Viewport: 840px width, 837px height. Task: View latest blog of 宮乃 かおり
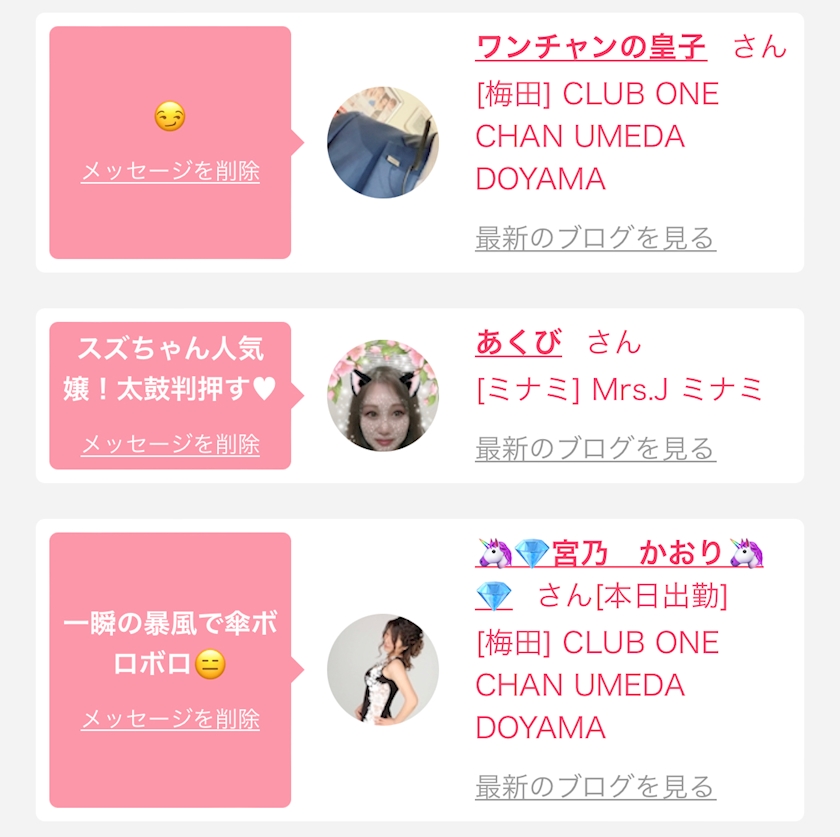[x=595, y=786]
